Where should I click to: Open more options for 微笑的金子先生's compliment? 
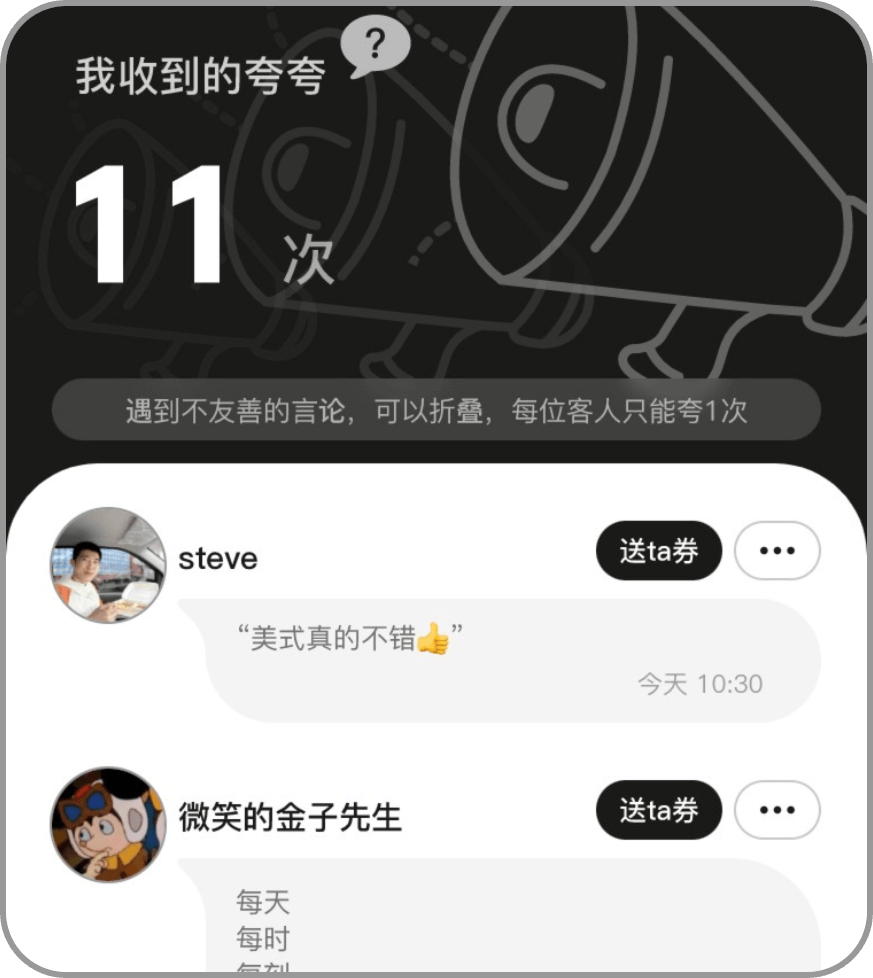click(x=777, y=810)
